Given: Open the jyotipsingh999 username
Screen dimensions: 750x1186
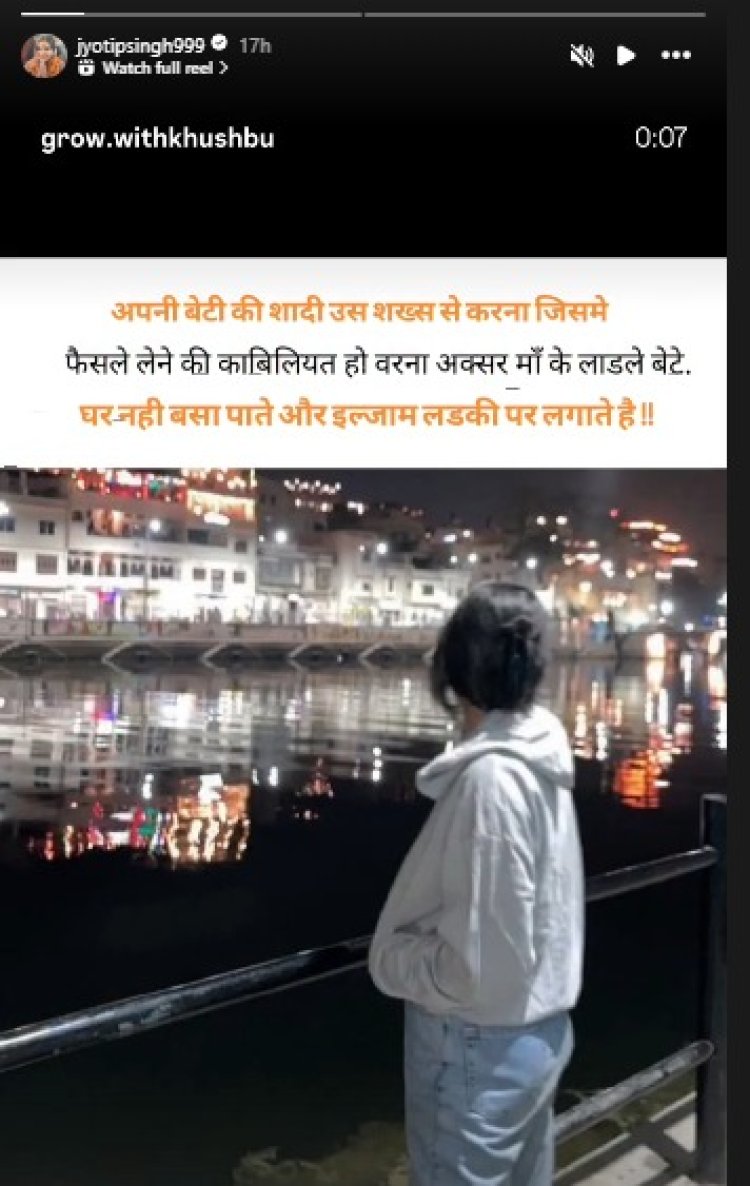Looking at the screenshot, I should pyautogui.click(x=140, y=45).
